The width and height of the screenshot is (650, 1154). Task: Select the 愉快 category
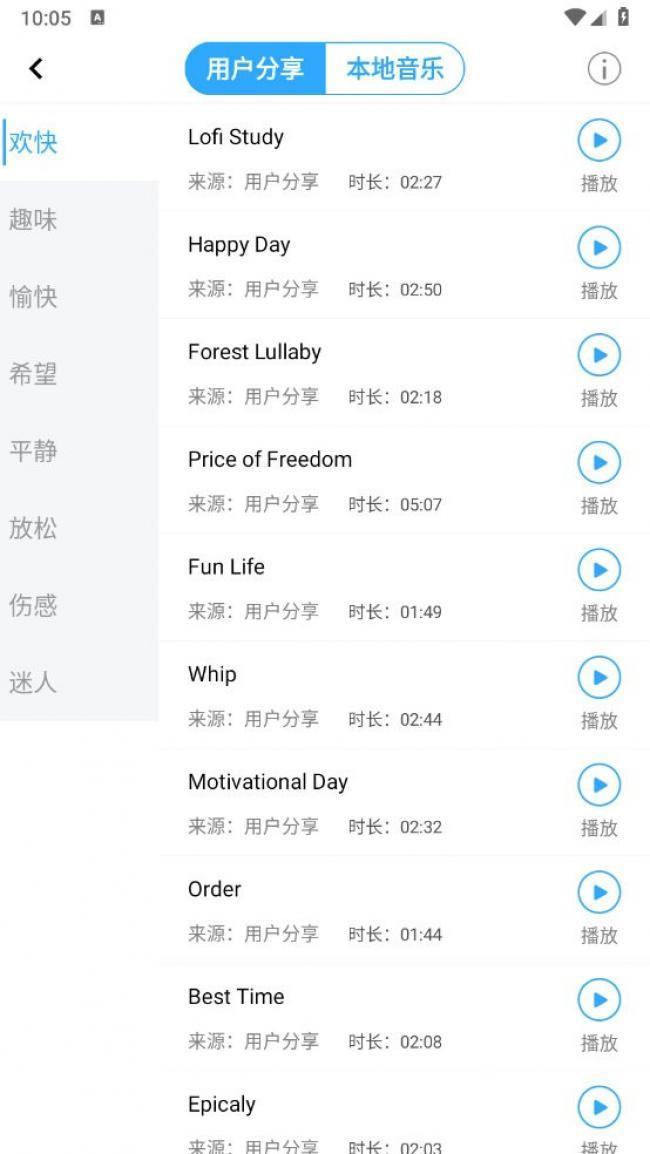[34, 297]
